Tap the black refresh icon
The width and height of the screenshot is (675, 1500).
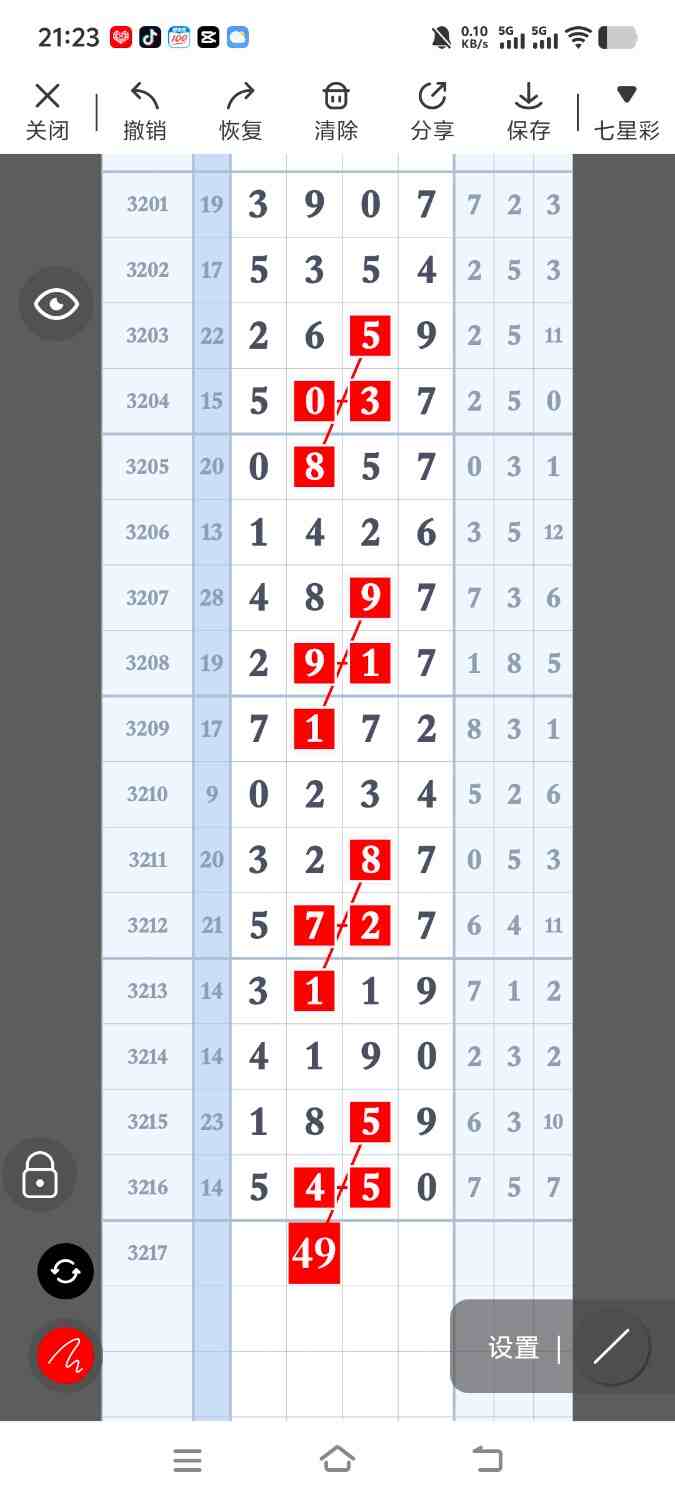tap(66, 1271)
